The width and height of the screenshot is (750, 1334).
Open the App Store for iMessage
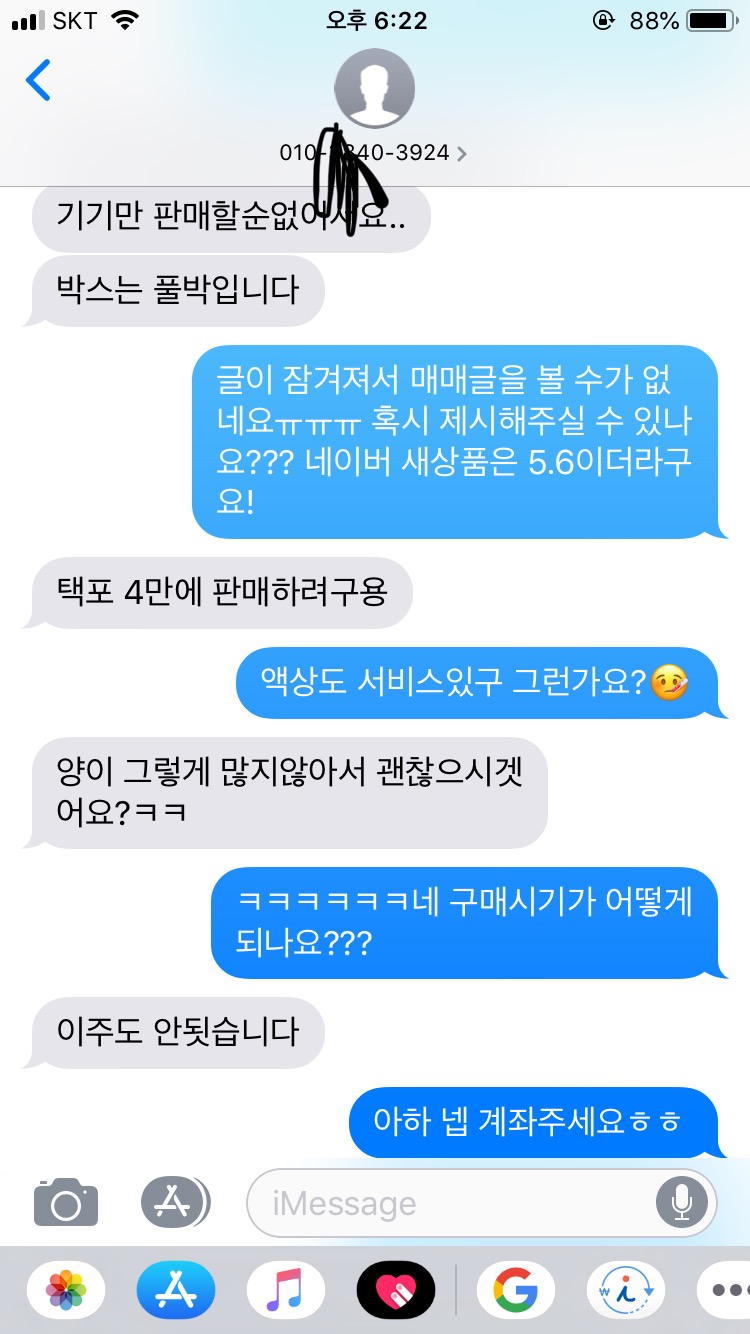click(176, 1291)
